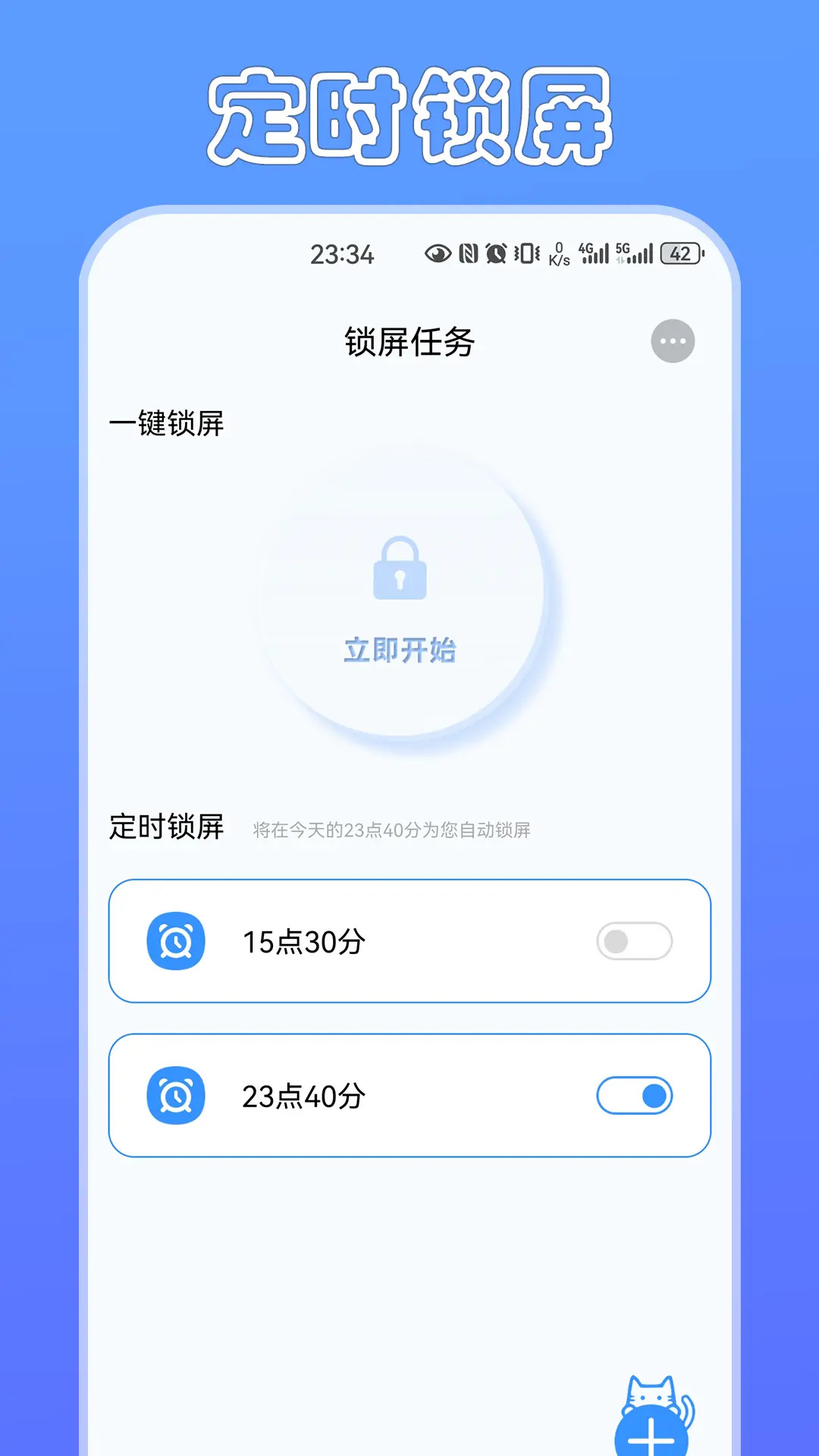819x1456 pixels.
Task: Select the alarm clock icon beside 23点40分
Action: tap(175, 1094)
